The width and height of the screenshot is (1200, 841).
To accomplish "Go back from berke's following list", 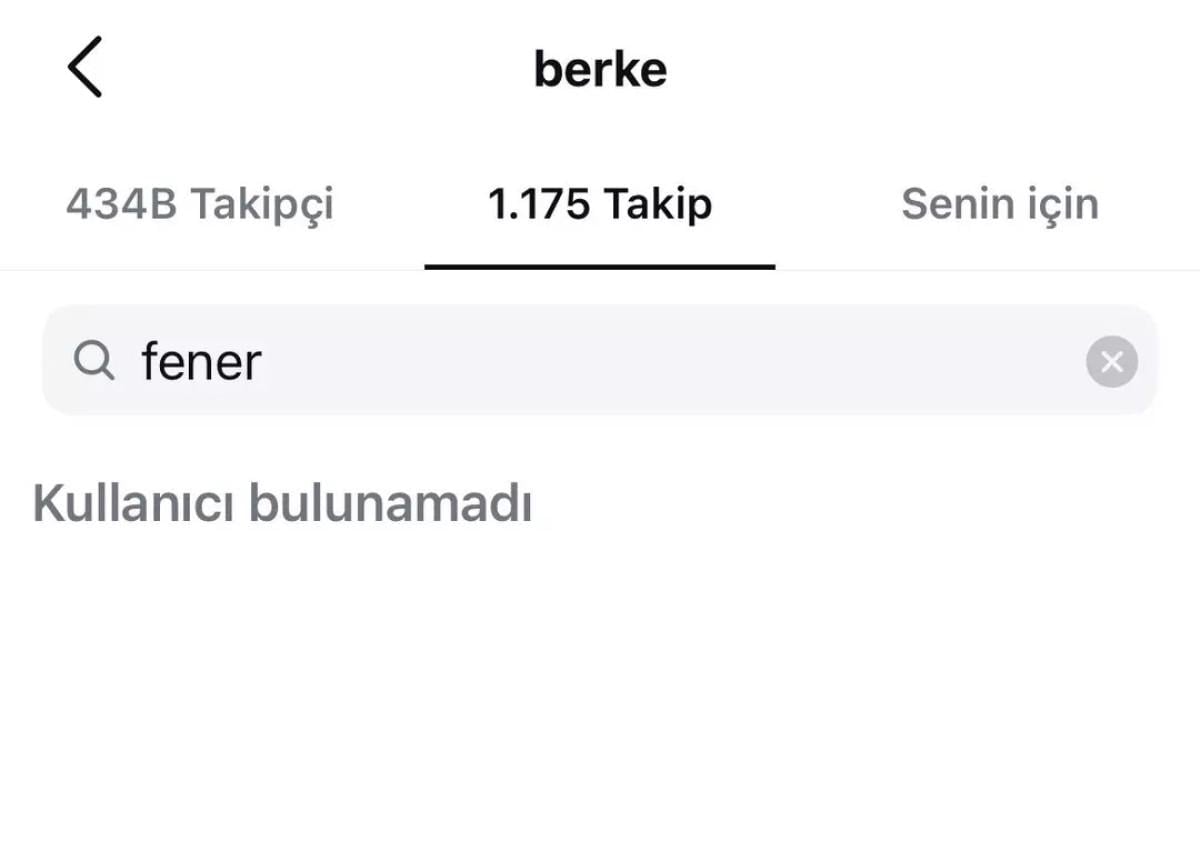I will tap(85, 67).
